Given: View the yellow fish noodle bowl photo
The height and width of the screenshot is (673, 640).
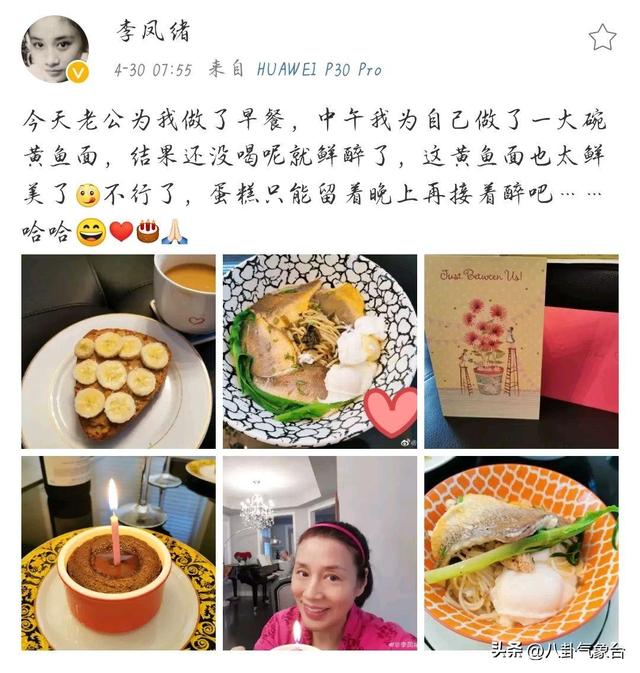Looking at the screenshot, I should pyautogui.click(x=320, y=351).
